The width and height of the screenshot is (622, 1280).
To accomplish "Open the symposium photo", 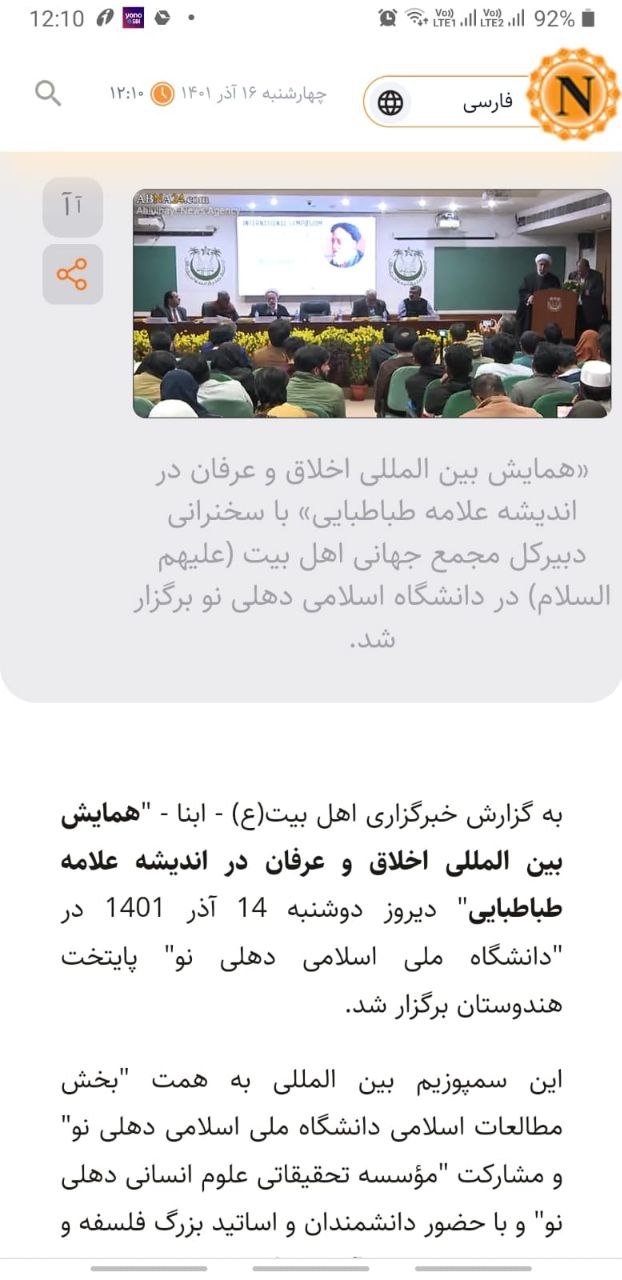I will [372, 303].
